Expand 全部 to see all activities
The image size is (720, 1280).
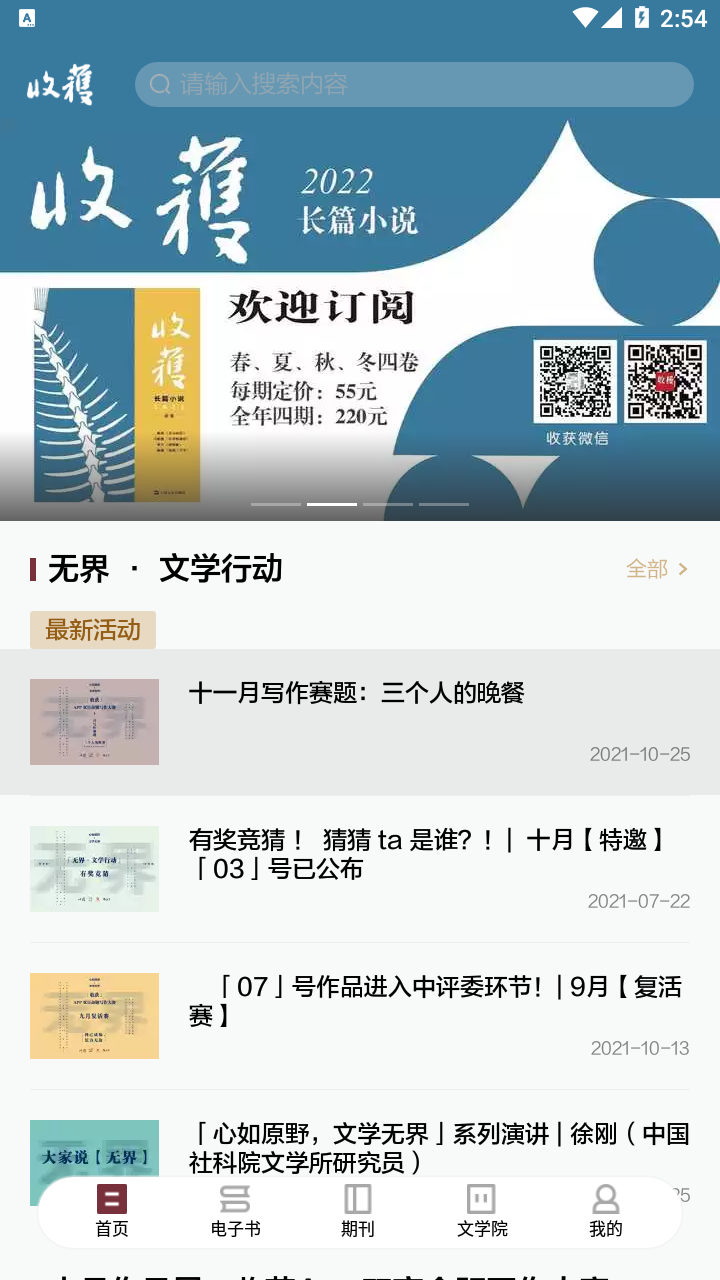point(645,568)
